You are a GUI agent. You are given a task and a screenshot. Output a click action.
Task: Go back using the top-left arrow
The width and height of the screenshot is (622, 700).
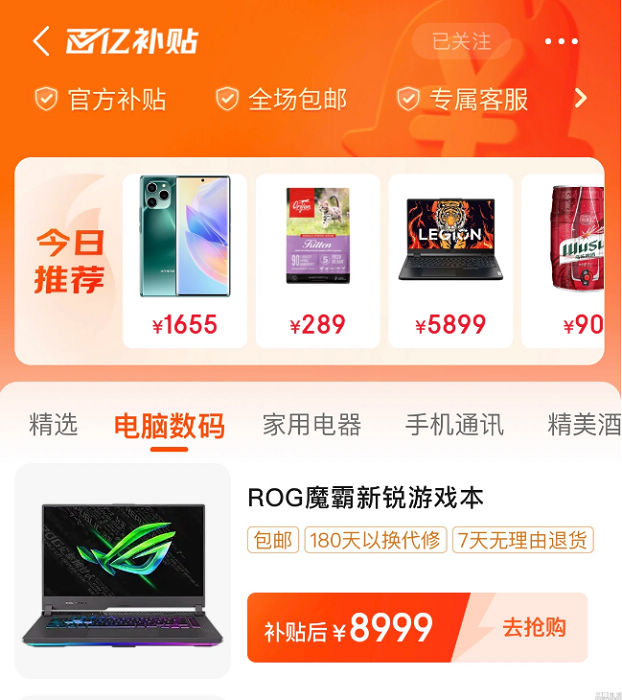point(40,42)
